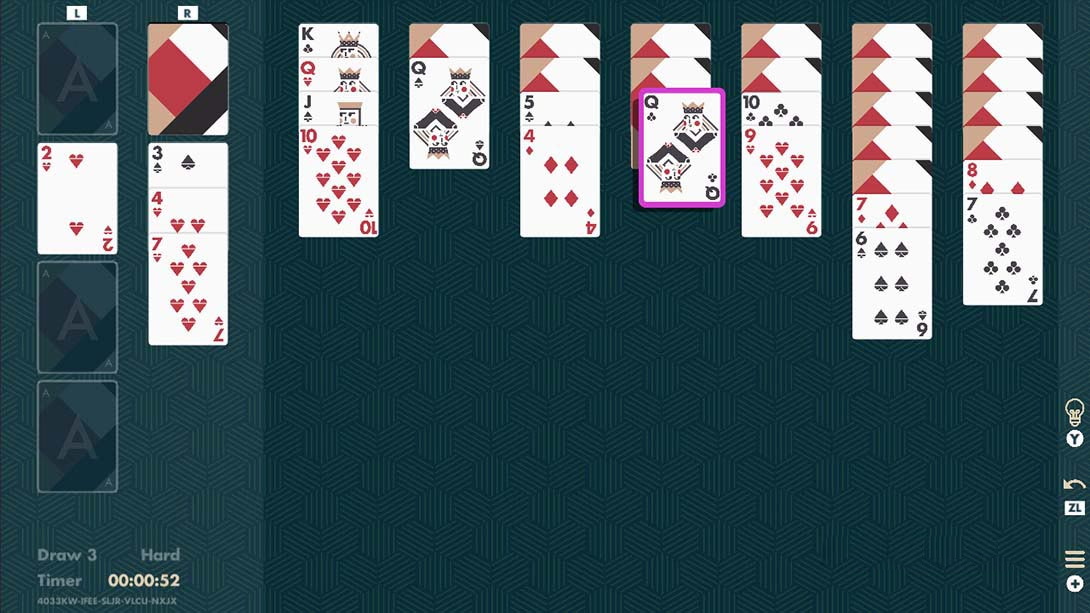Select the 7 of hearts waste card

pos(188,290)
